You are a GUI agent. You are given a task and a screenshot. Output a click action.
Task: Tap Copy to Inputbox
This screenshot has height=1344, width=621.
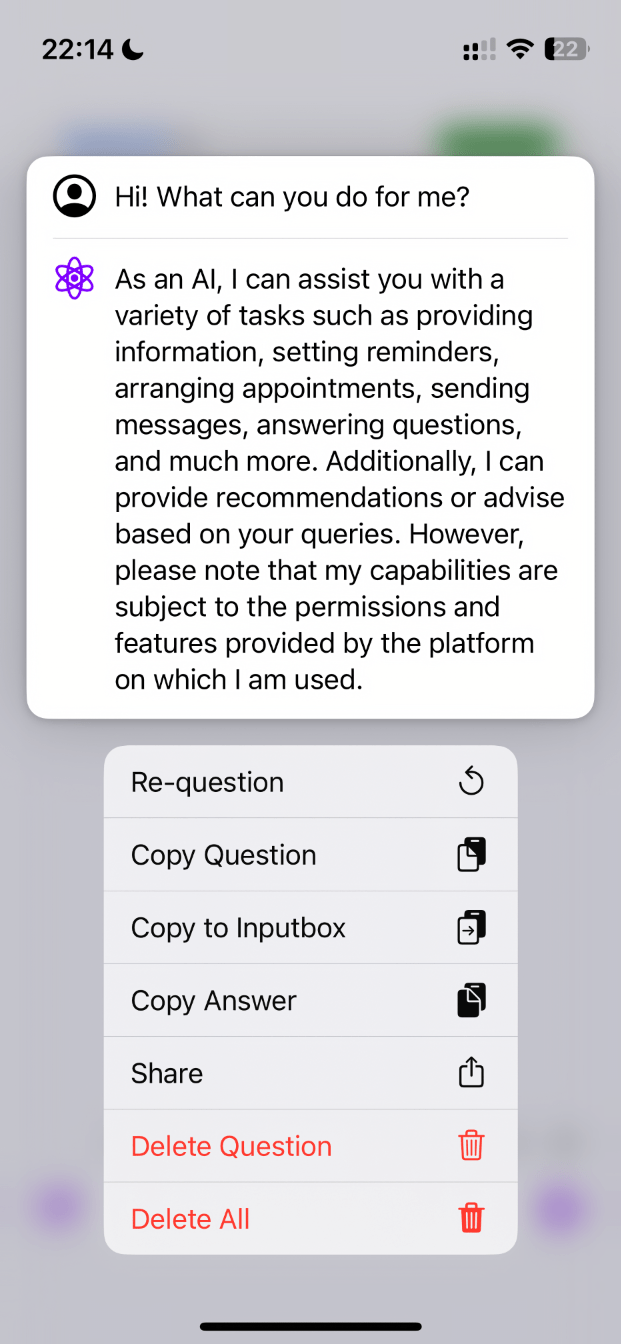[310, 928]
